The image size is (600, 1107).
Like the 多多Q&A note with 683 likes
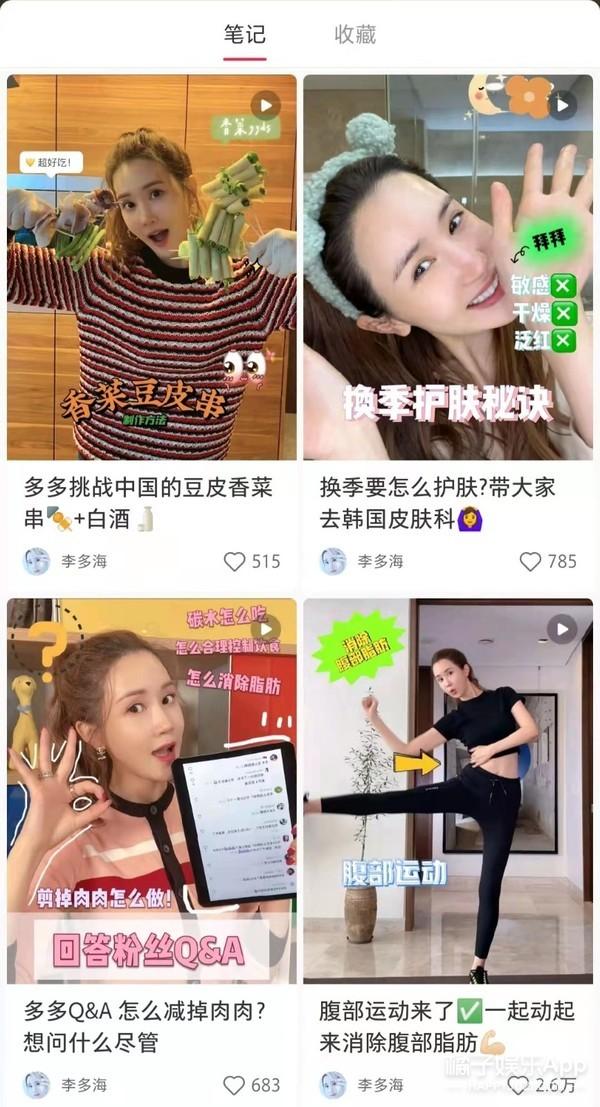click(x=234, y=1085)
